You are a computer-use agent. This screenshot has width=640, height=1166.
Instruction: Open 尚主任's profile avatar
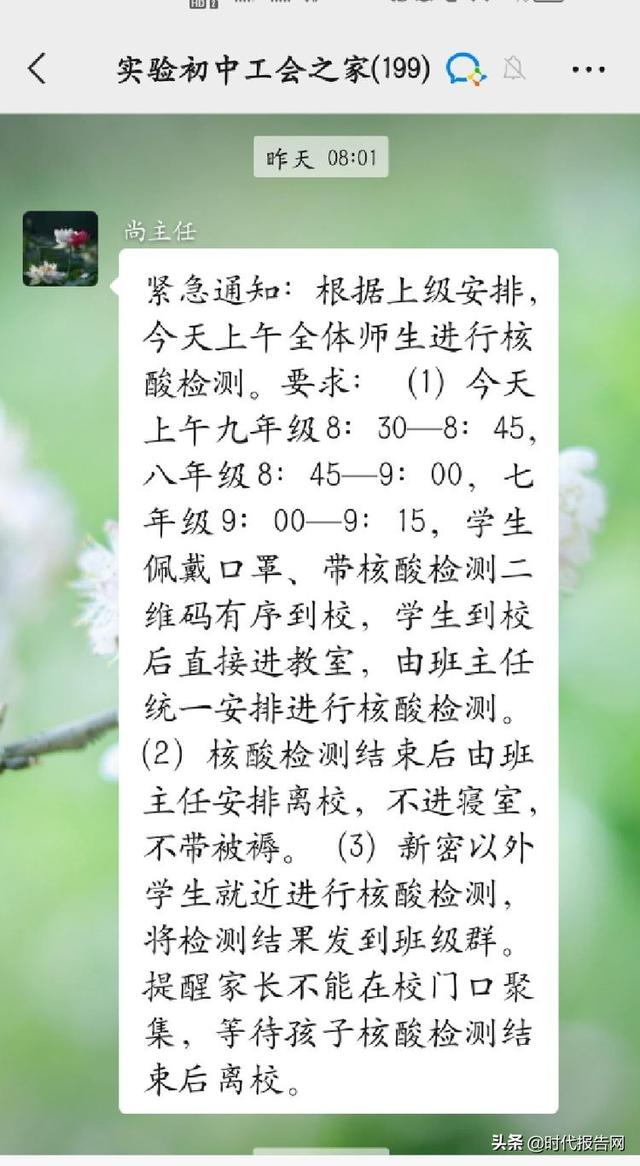tap(60, 248)
